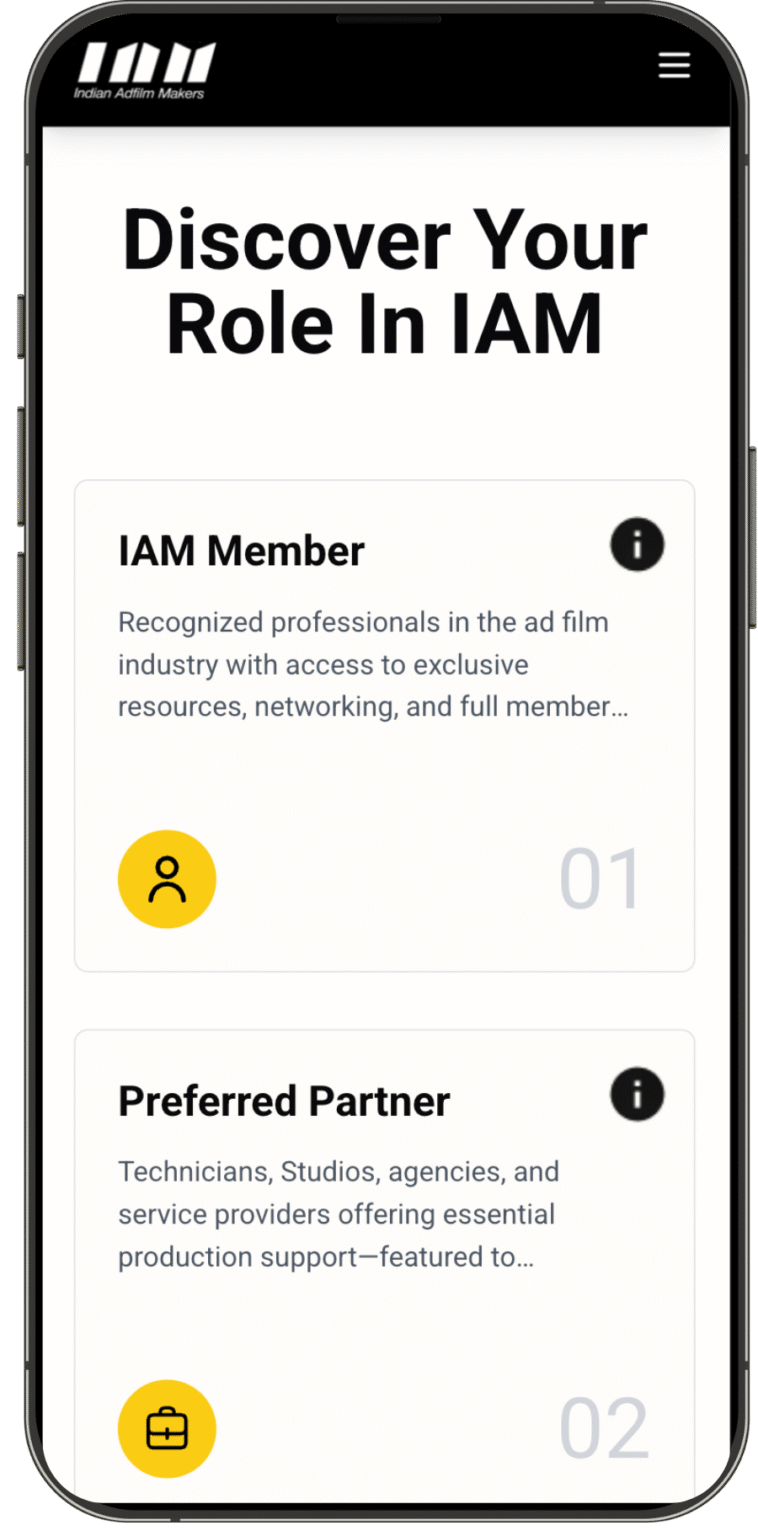Viewport: 758px width, 1536px height.
Task: Show info for IAM Member
Action: tap(637, 545)
